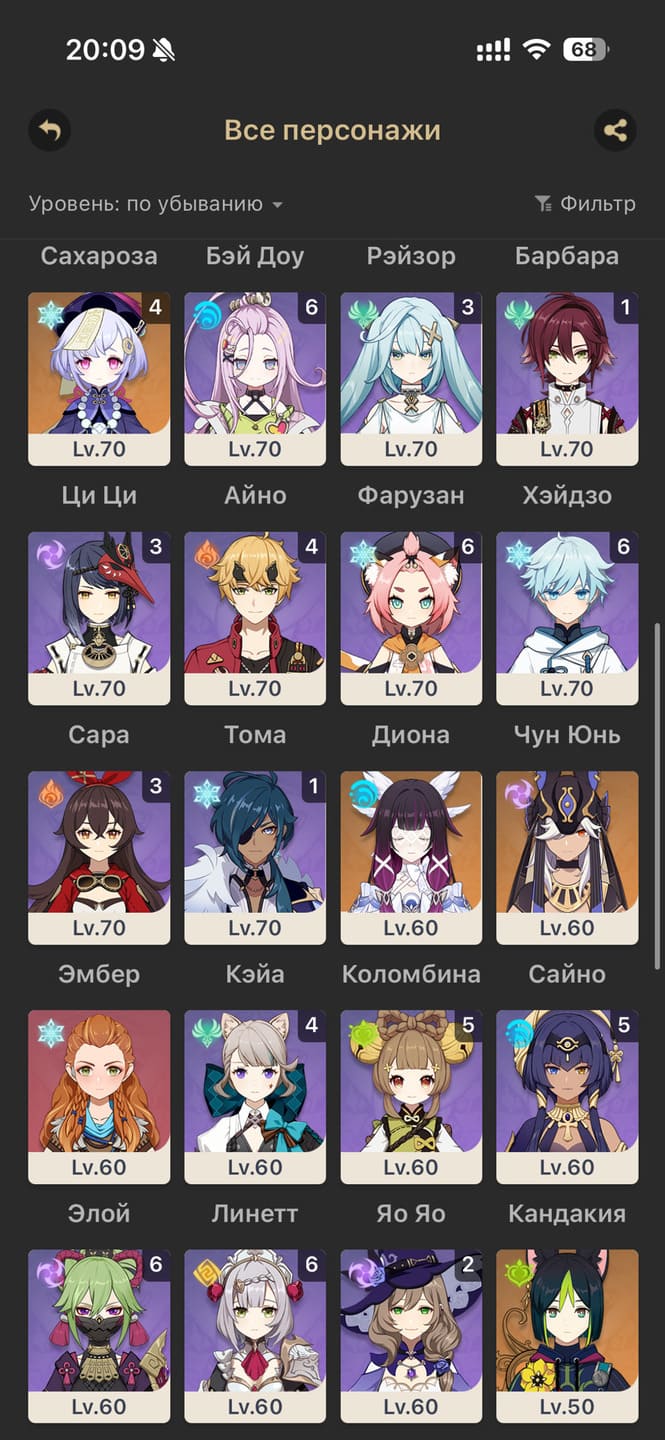Share the character list

pos(615,131)
